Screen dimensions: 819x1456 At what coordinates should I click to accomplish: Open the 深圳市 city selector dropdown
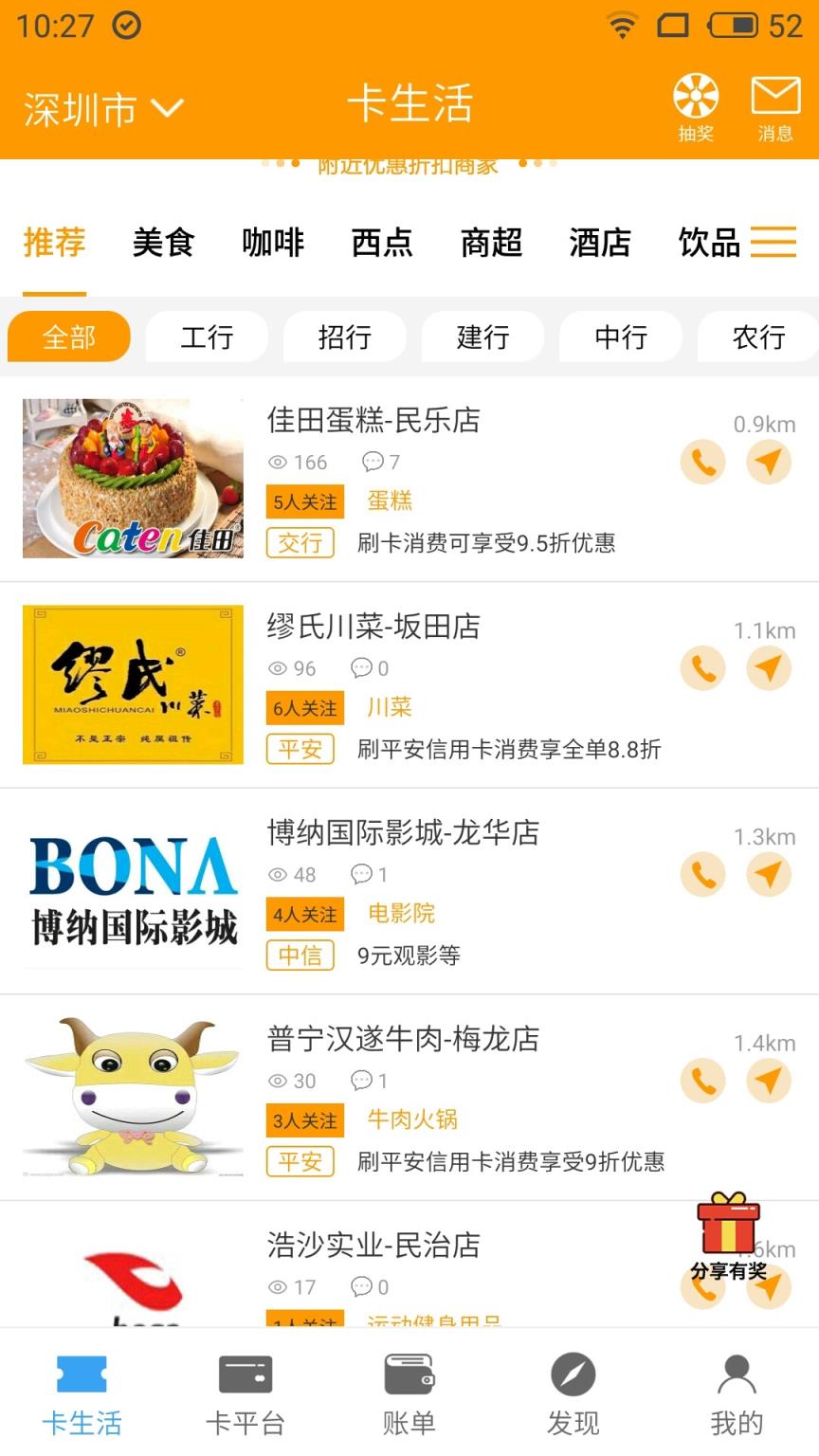point(102,109)
